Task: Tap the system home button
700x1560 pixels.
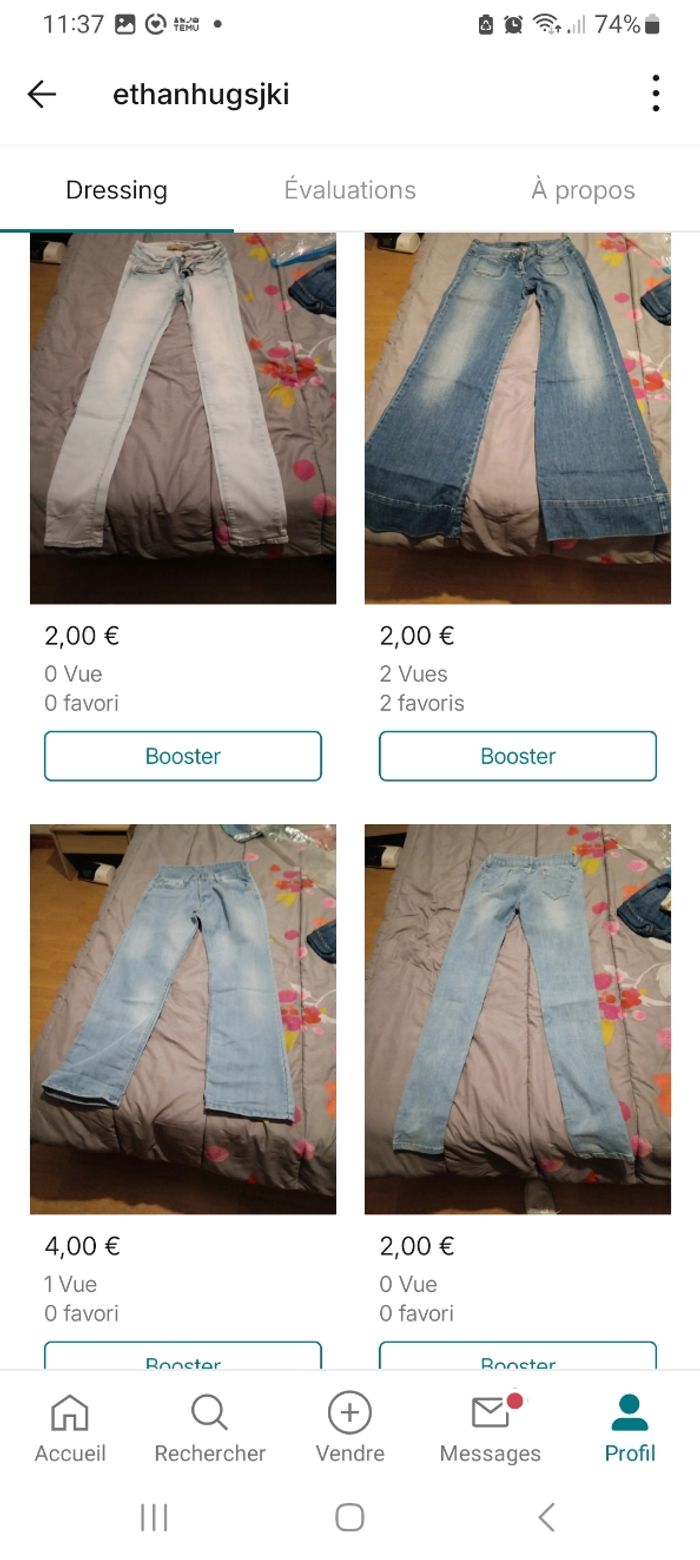Action: click(350, 1517)
